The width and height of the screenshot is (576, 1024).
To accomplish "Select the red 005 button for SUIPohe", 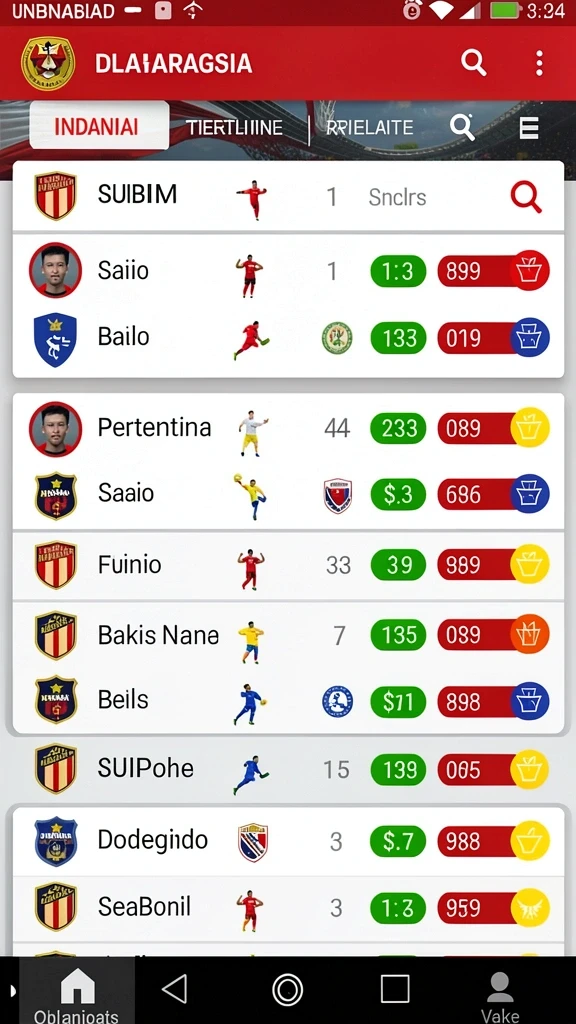I will 475,770.
